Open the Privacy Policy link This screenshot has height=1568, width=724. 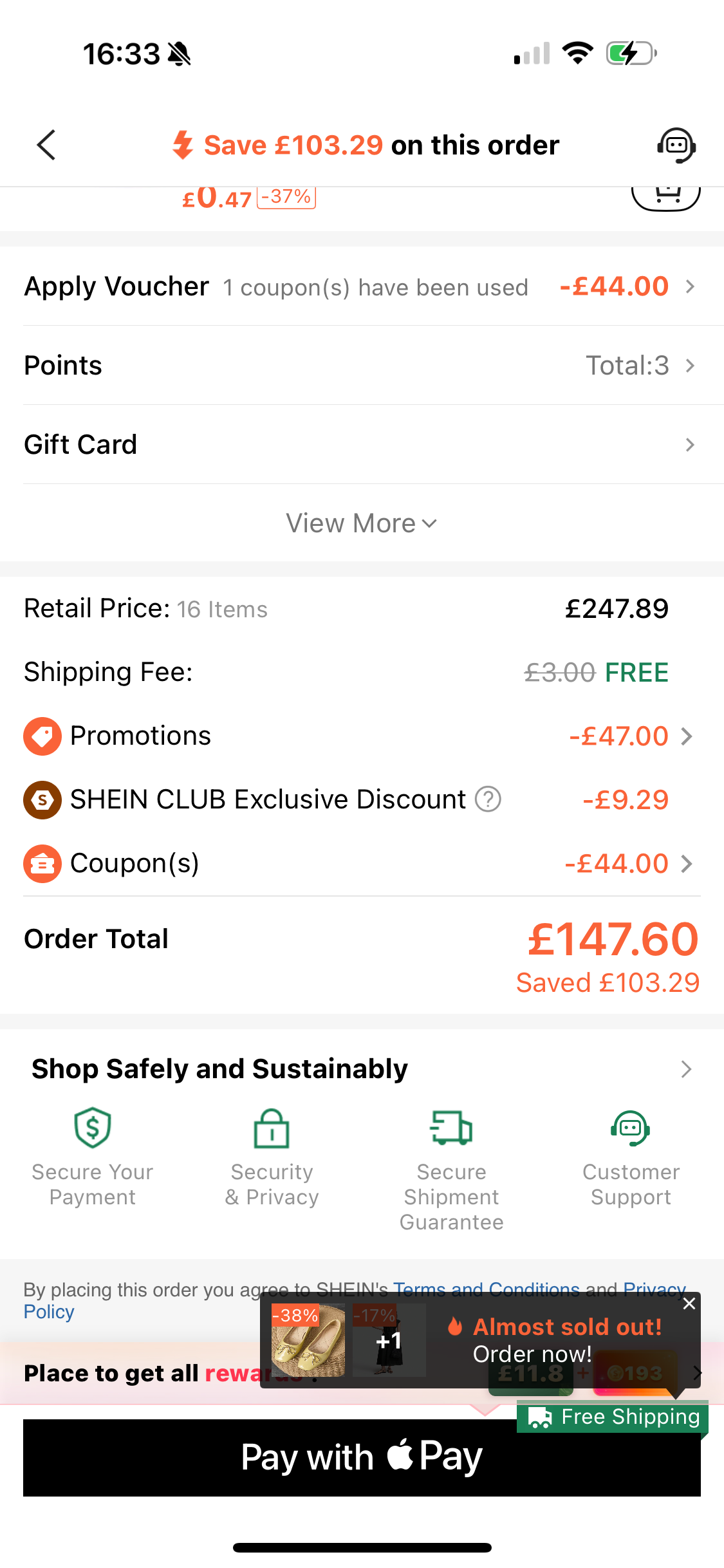click(49, 1312)
